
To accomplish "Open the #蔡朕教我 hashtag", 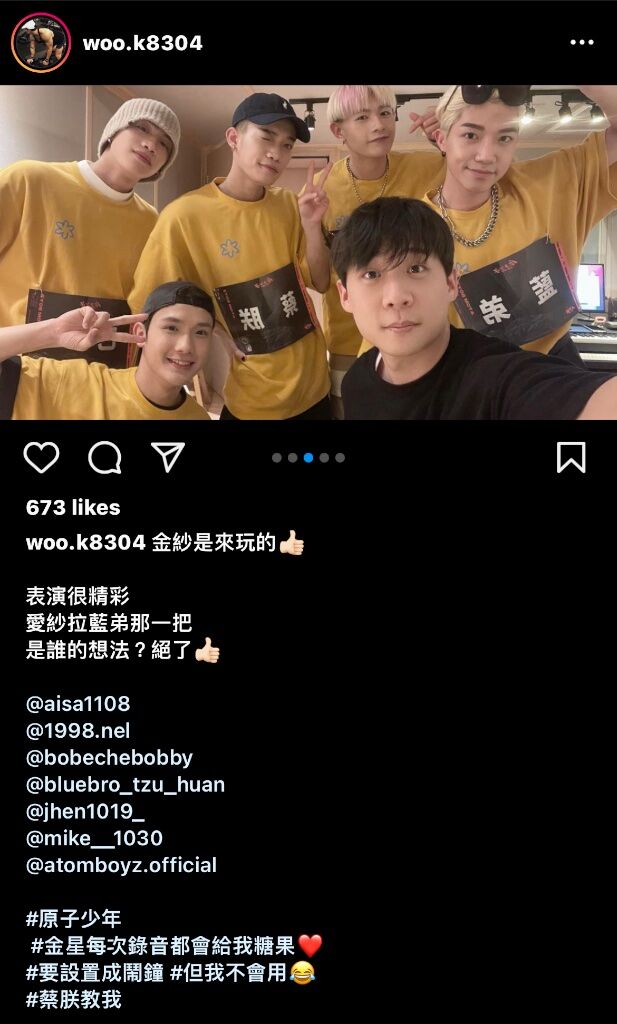I will [73, 1000].
